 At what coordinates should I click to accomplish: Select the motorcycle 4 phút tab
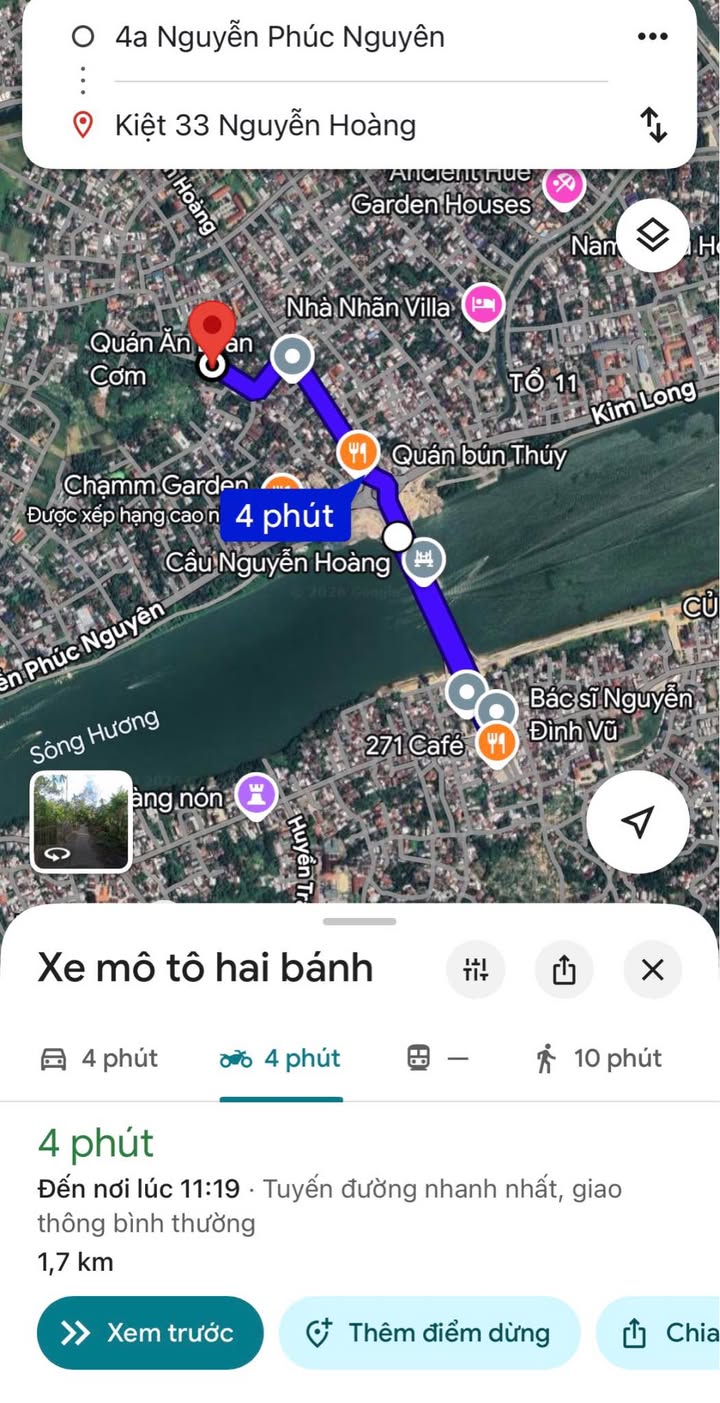[281, 1059]
